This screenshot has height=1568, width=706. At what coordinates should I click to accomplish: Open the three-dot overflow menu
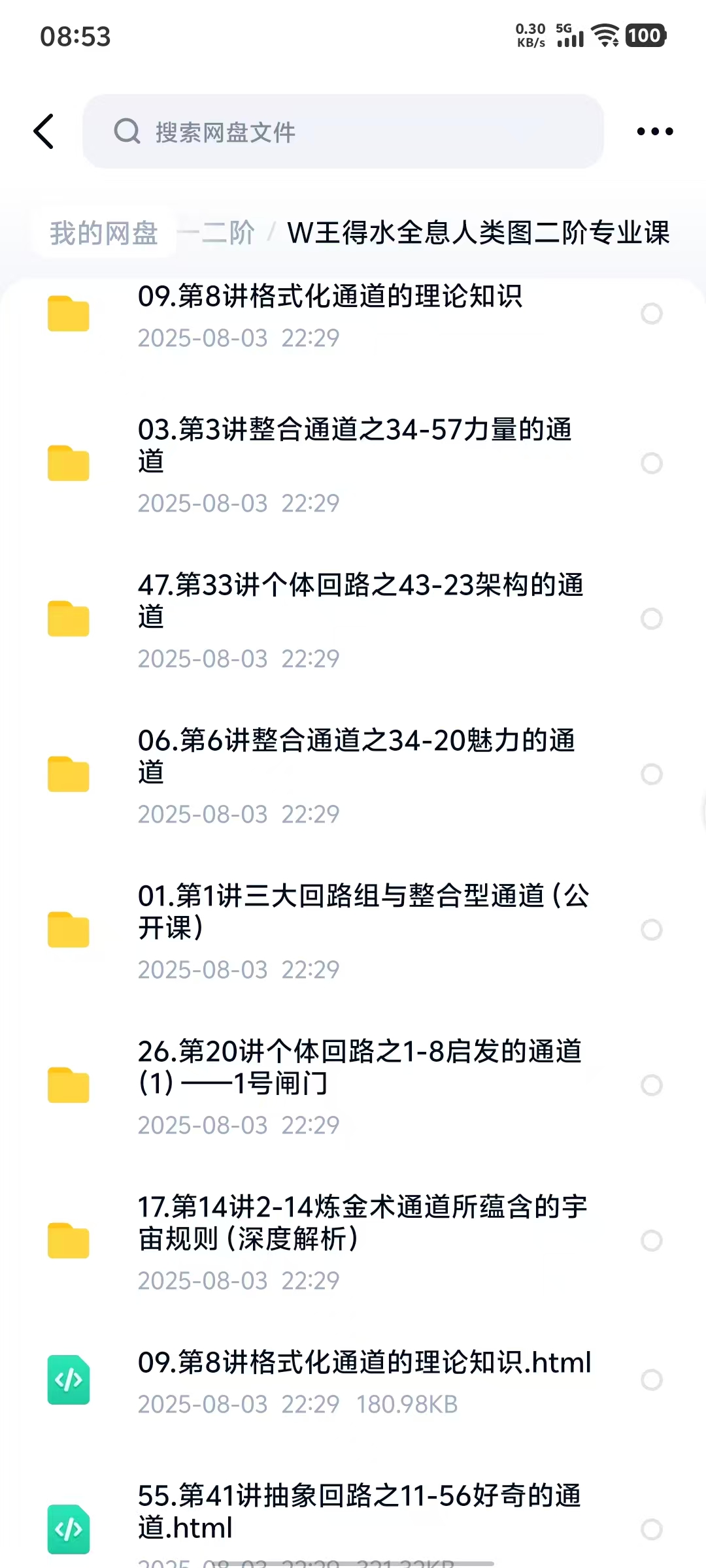pos(654,131)
